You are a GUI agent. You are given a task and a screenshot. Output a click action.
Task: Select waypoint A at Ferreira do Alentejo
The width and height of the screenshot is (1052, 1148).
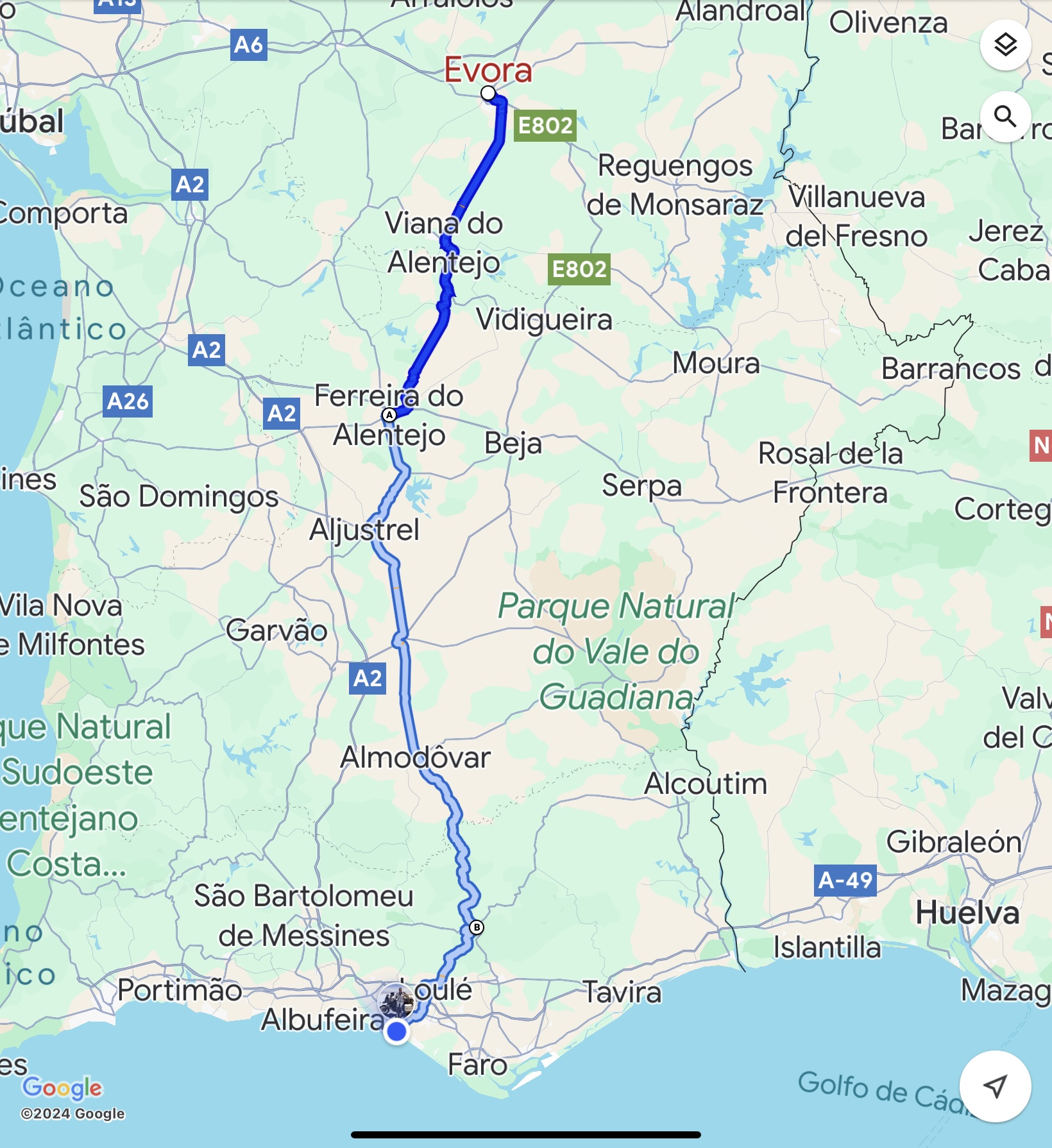coord(389,415)
